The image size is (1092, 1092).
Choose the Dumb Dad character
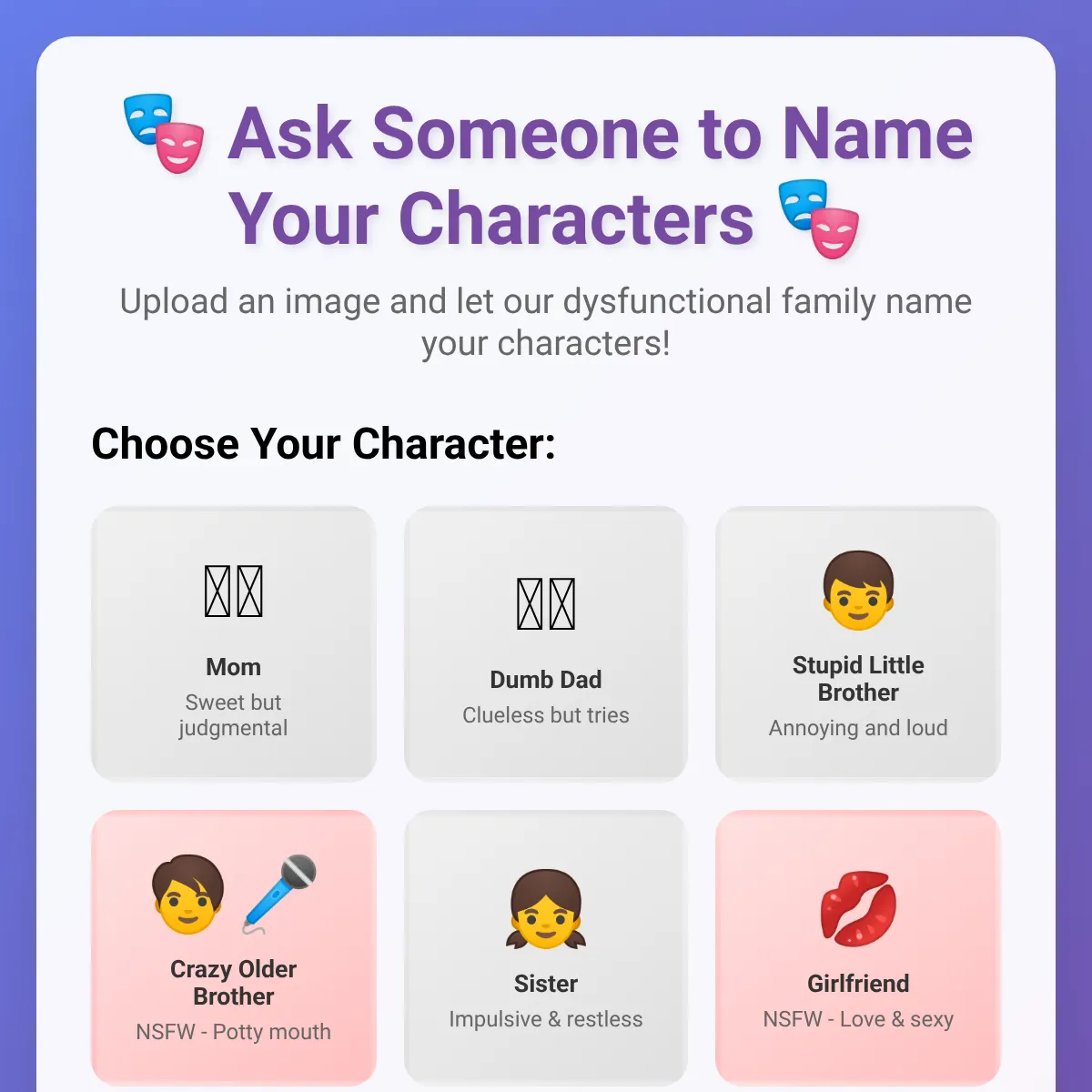pos(545,643)
